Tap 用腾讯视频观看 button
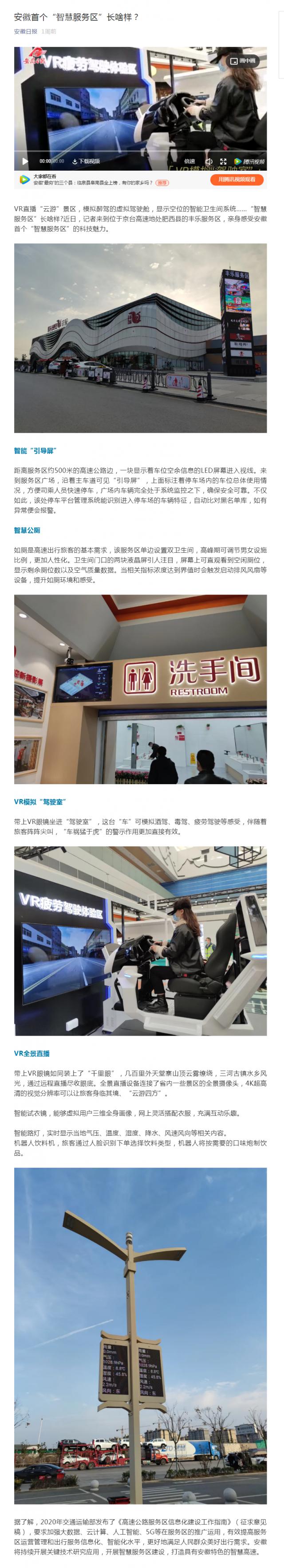The width and height of the screenshot is (284, 1568). click(237, 180)
